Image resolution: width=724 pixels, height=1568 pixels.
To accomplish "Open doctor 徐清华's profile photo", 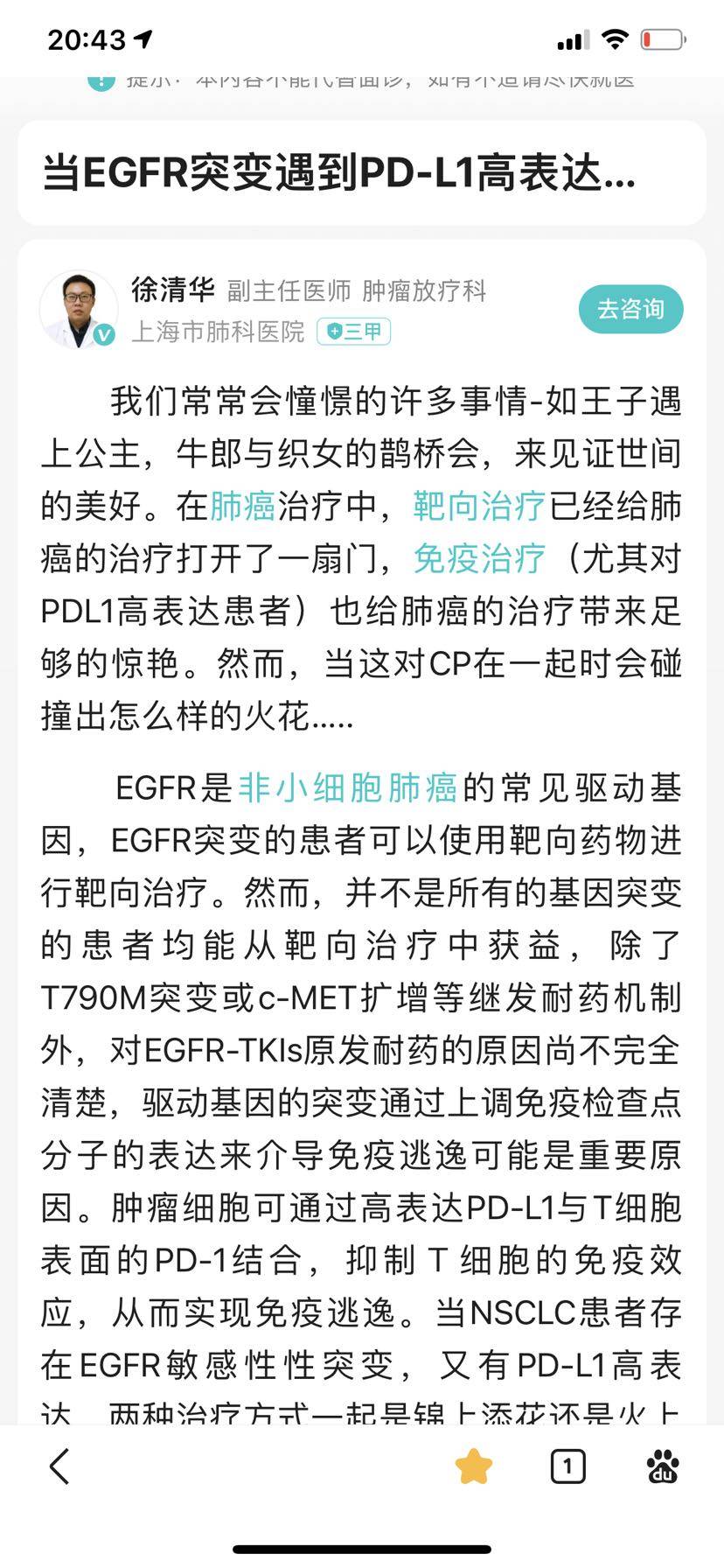I will point(78,309).
